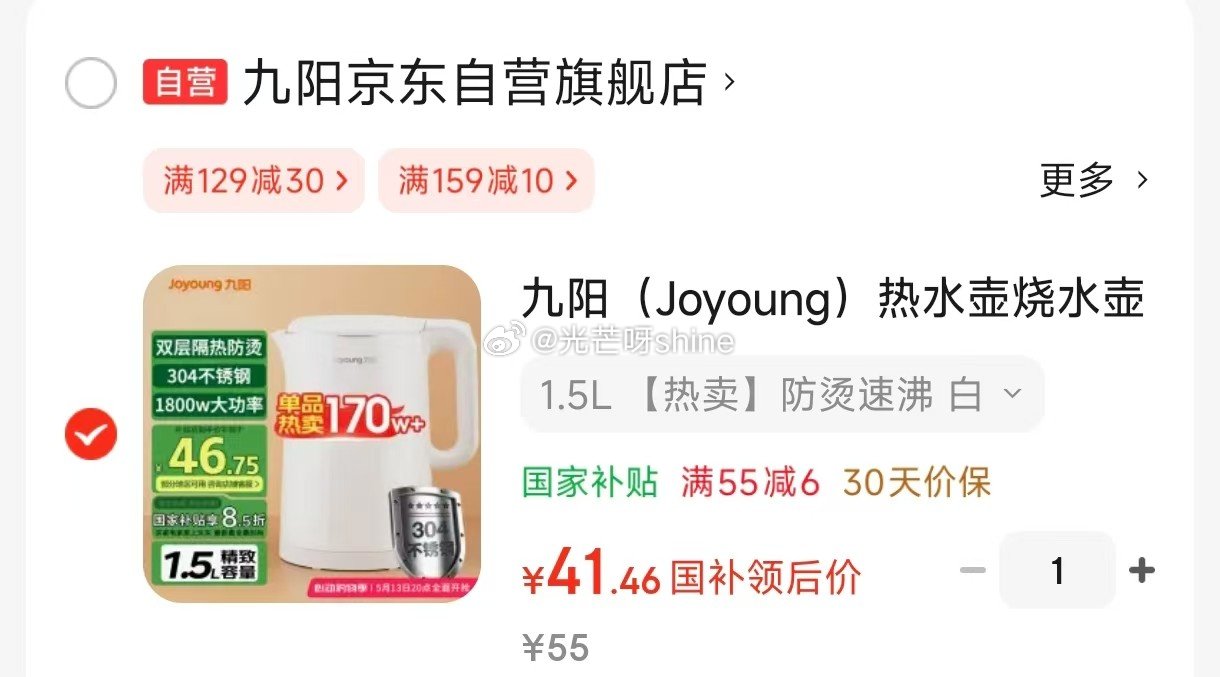Viewport: 1220px width, 677px height.
Task: Open the 九阳（Joyoung）热水壶烧水壶 product title
Action: (x=832, y=299)
